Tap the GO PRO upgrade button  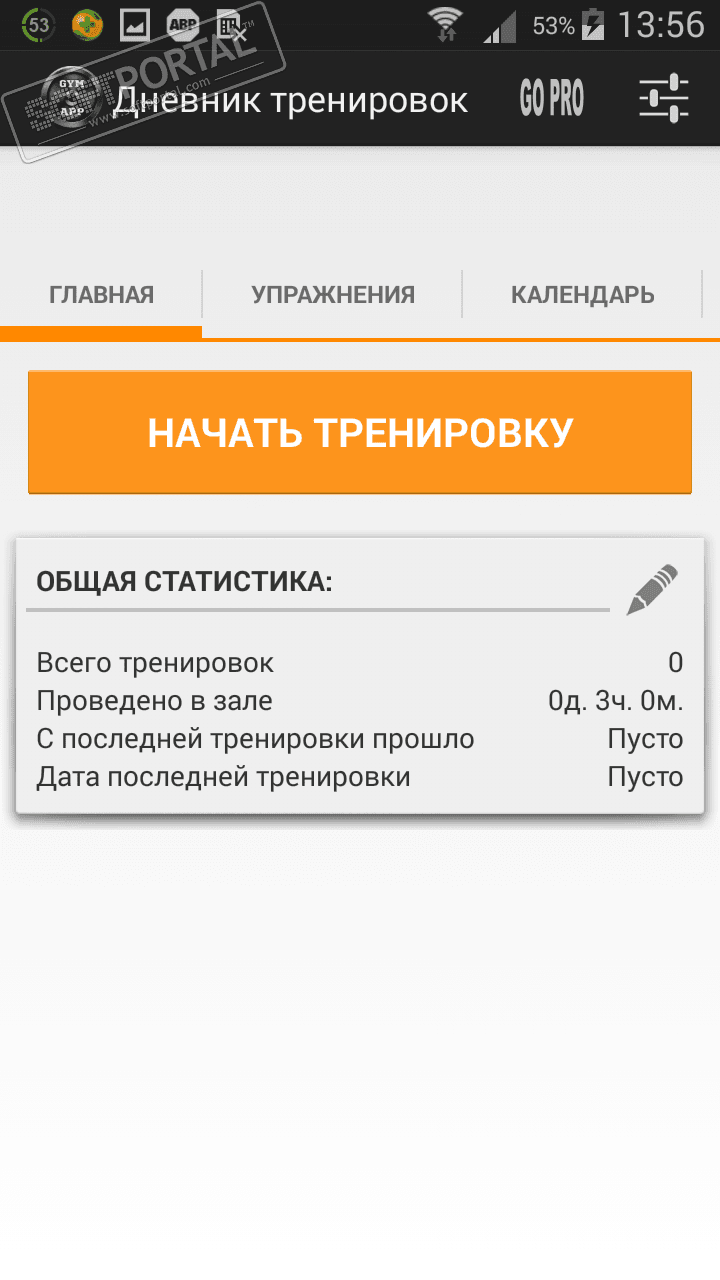tap(551, 99)
